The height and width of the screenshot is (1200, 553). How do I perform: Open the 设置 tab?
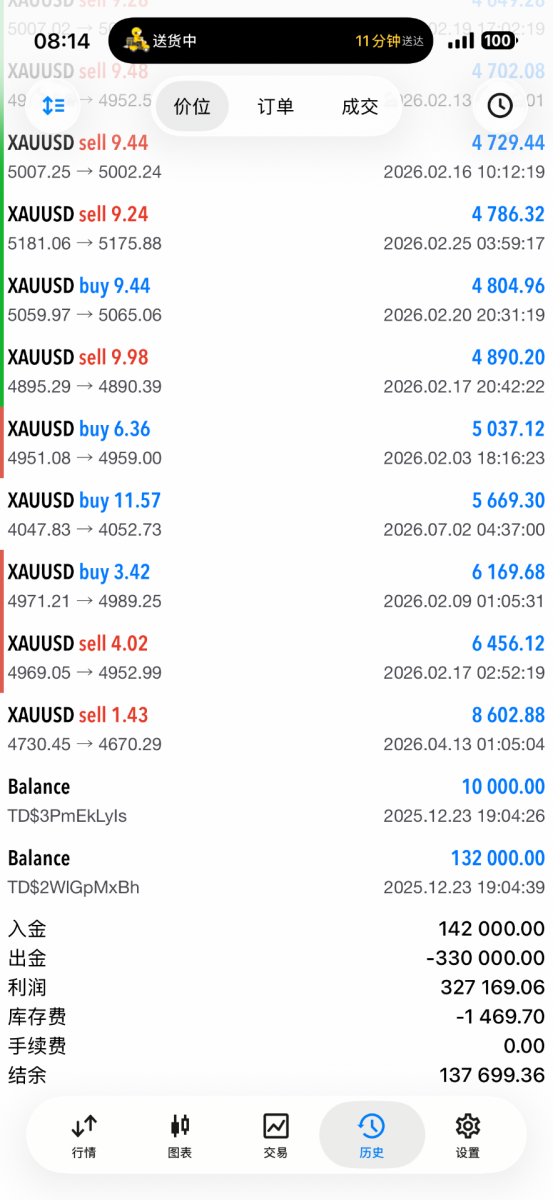468,1136
